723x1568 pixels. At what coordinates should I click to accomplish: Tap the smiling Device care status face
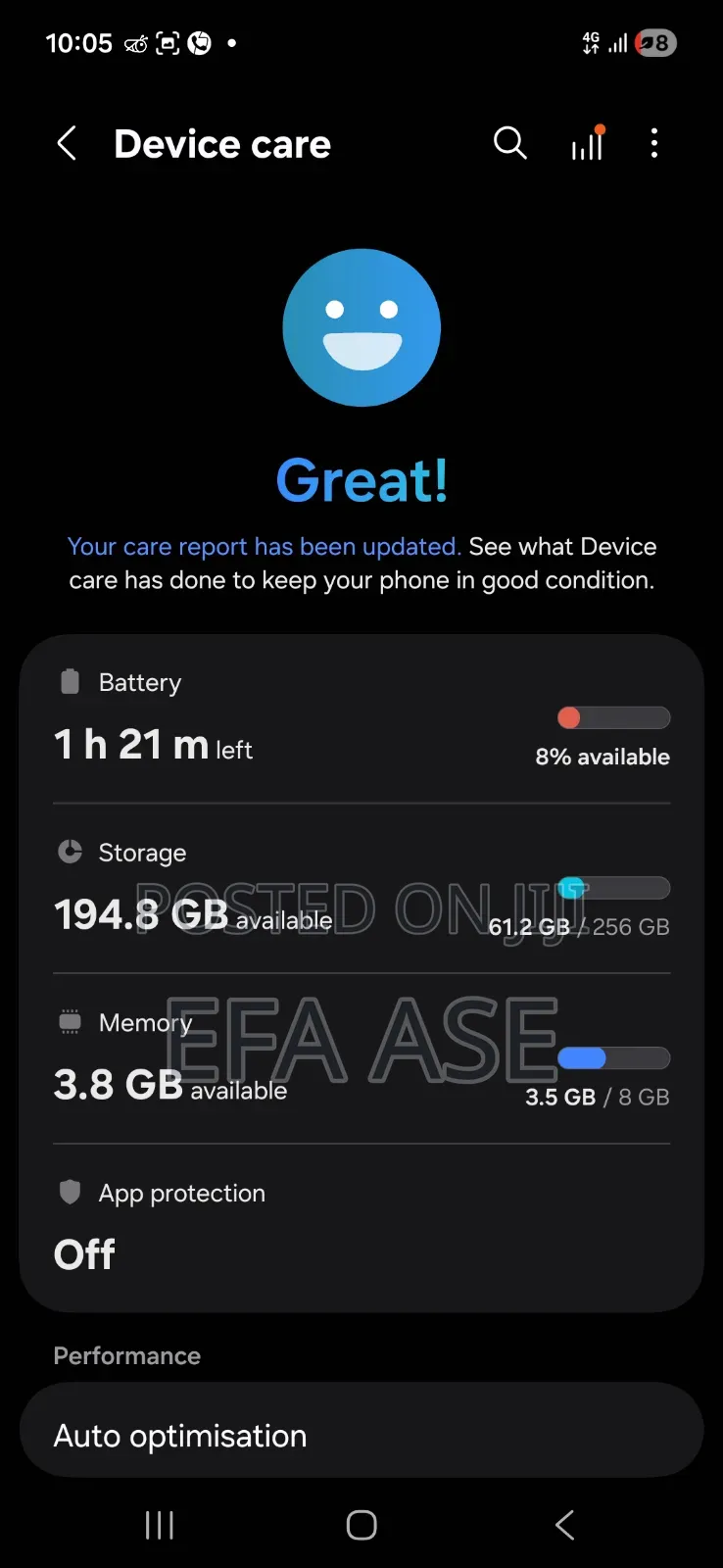coord(361,327)
